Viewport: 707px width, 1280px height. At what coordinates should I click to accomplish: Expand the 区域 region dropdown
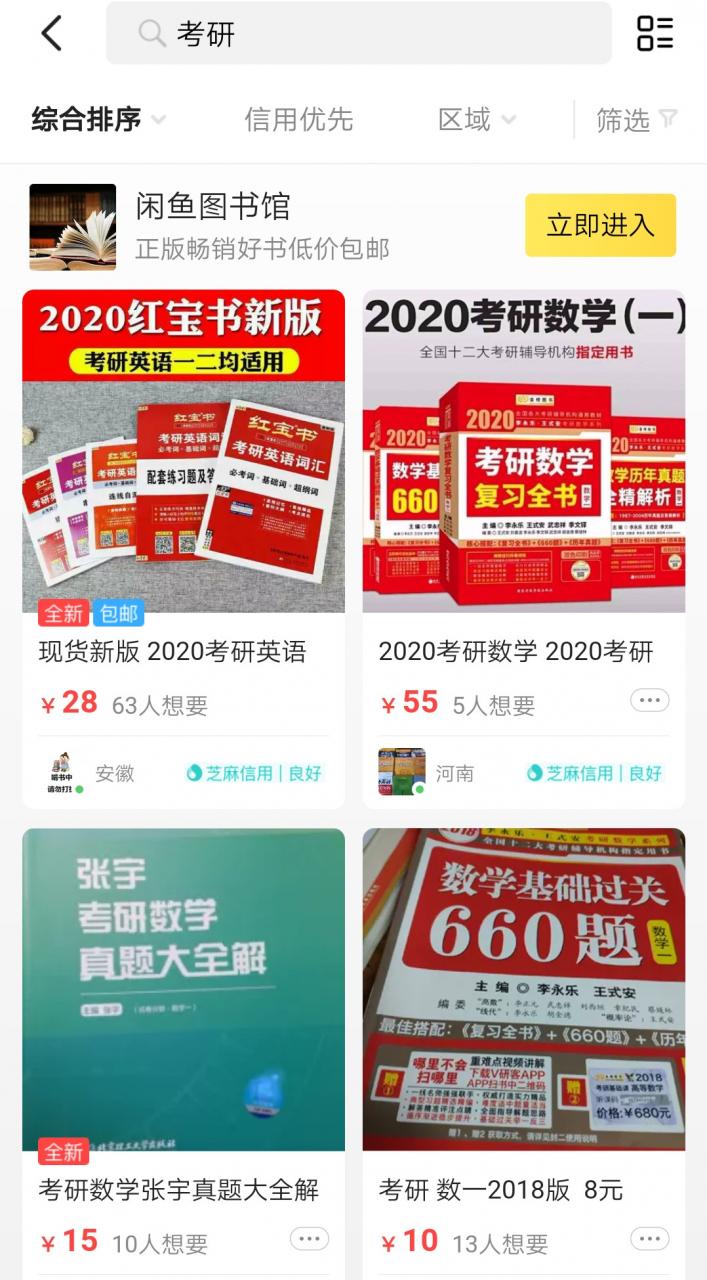click(x=477, y=120)
